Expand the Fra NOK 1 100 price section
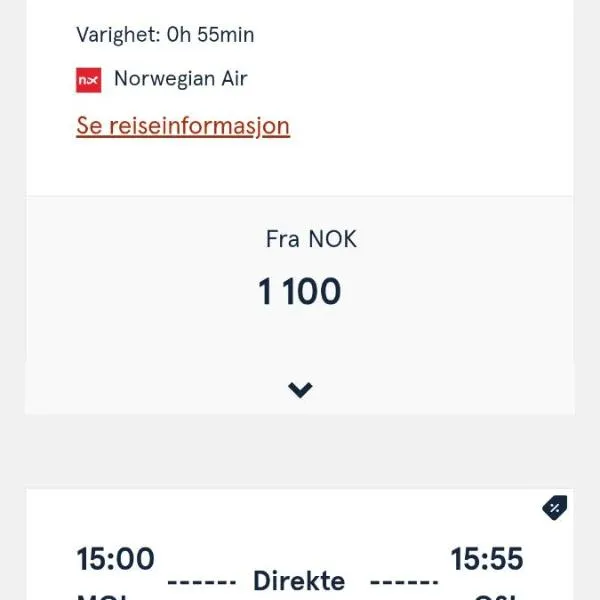Viewport: 600px width, 600px height. [x=300, y=390]
